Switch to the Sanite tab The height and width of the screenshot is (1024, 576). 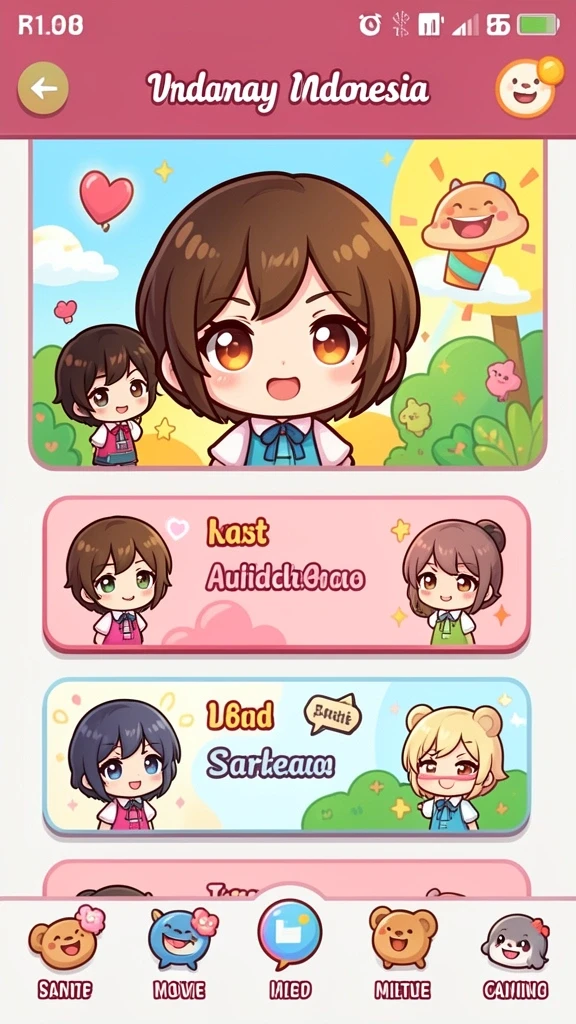64,954
